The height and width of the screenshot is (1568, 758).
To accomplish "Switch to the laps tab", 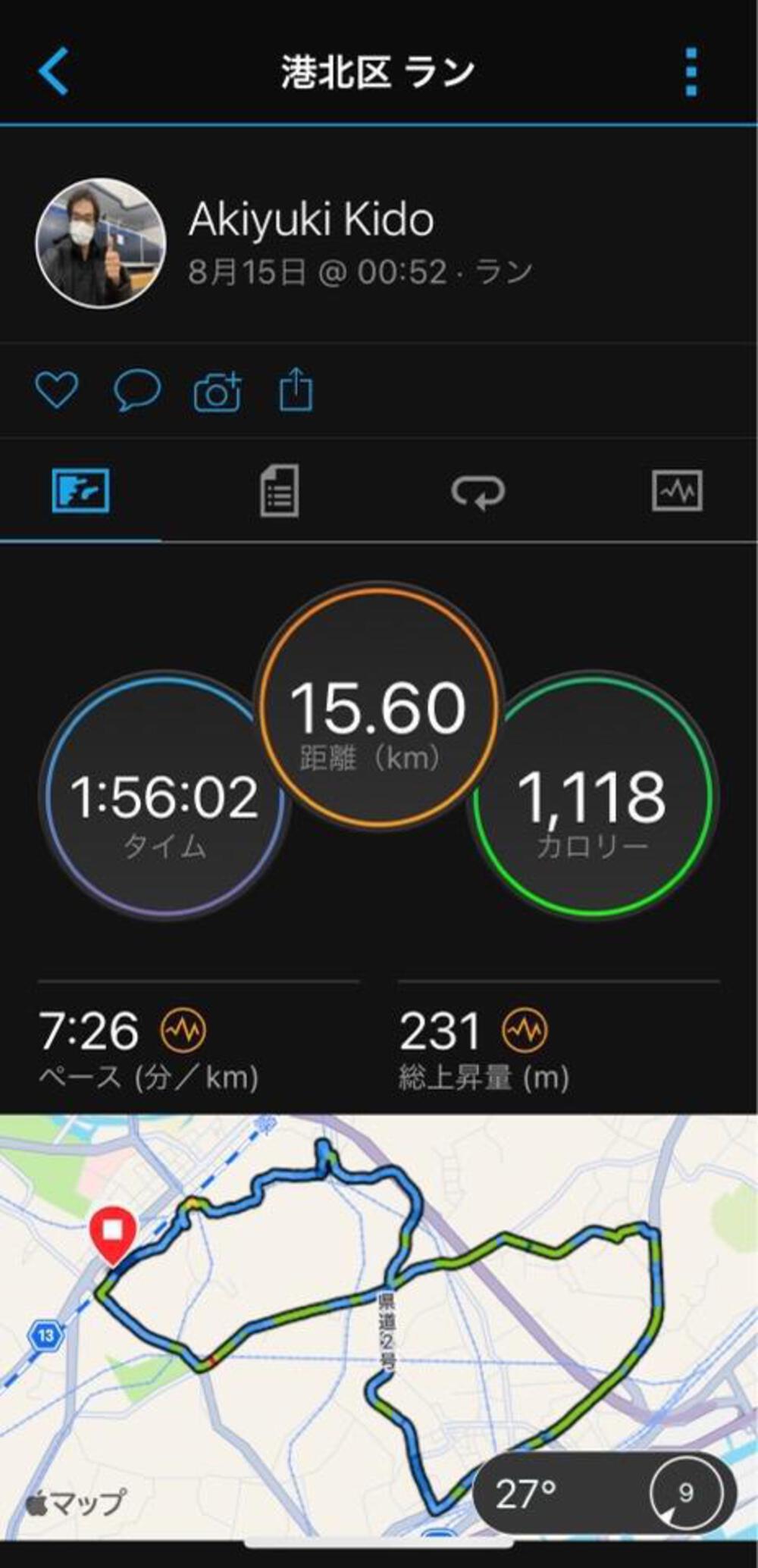I will click(478, 491).
